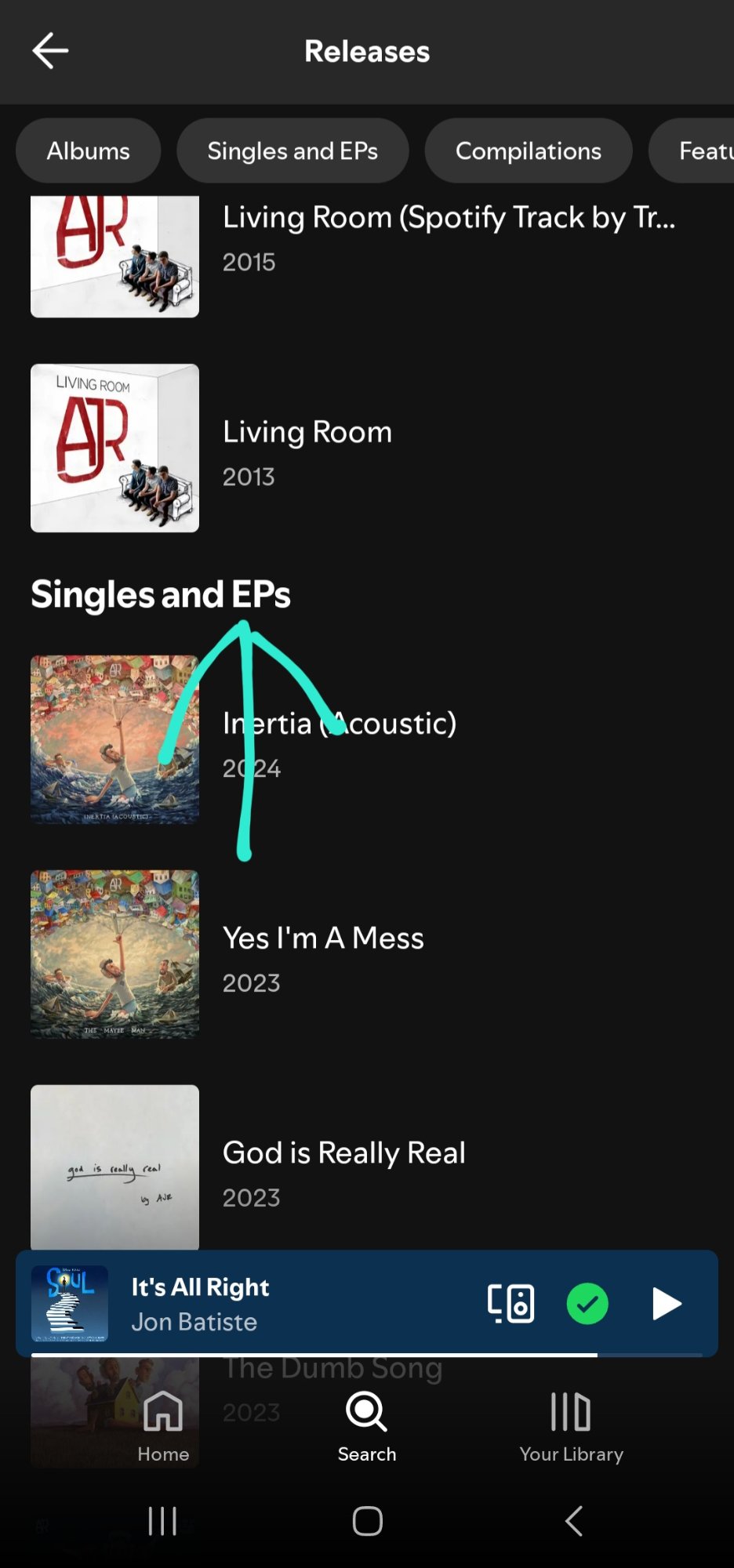
Task: Switch to the Search tab
Action: pyautogui.click(x=367, y=1427)
